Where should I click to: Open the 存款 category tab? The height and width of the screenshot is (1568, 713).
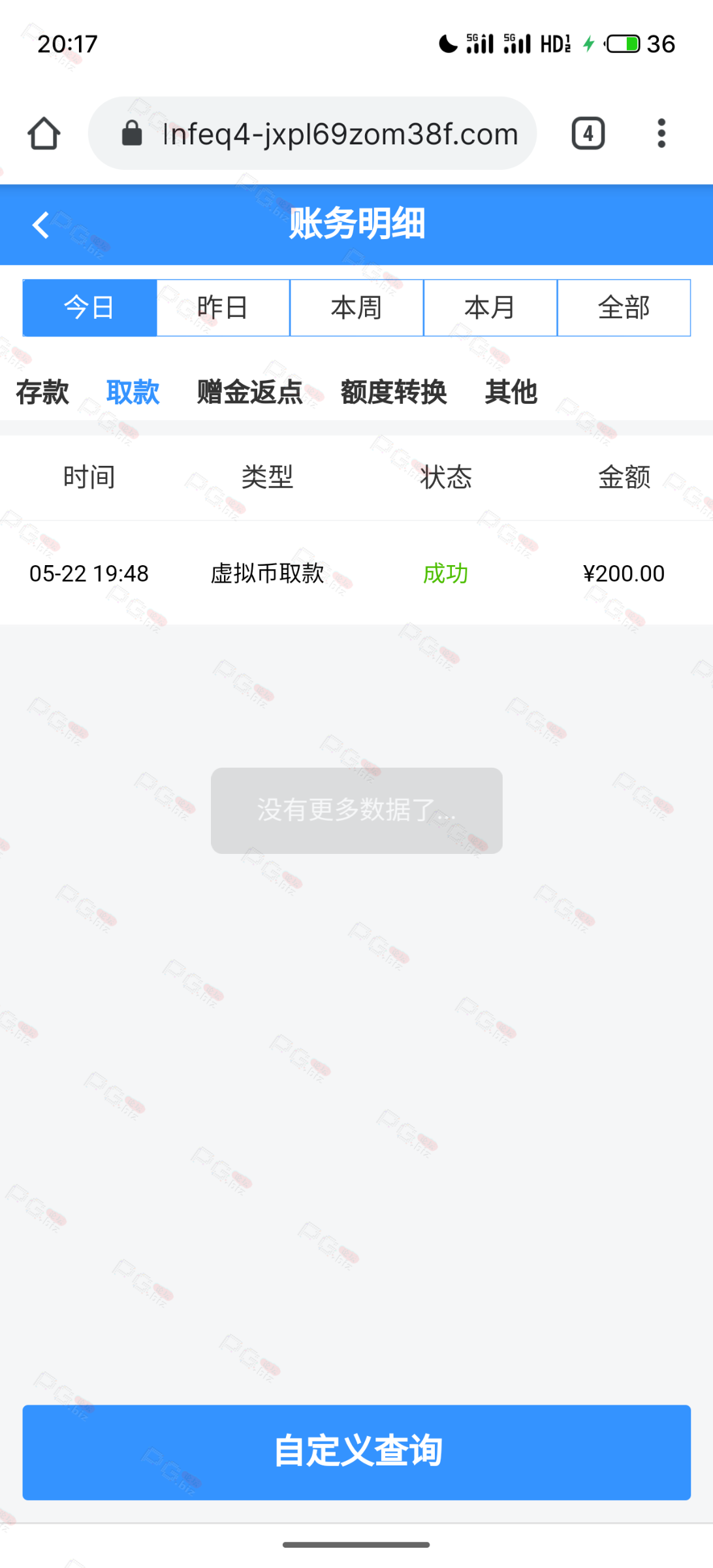point(42,392)
